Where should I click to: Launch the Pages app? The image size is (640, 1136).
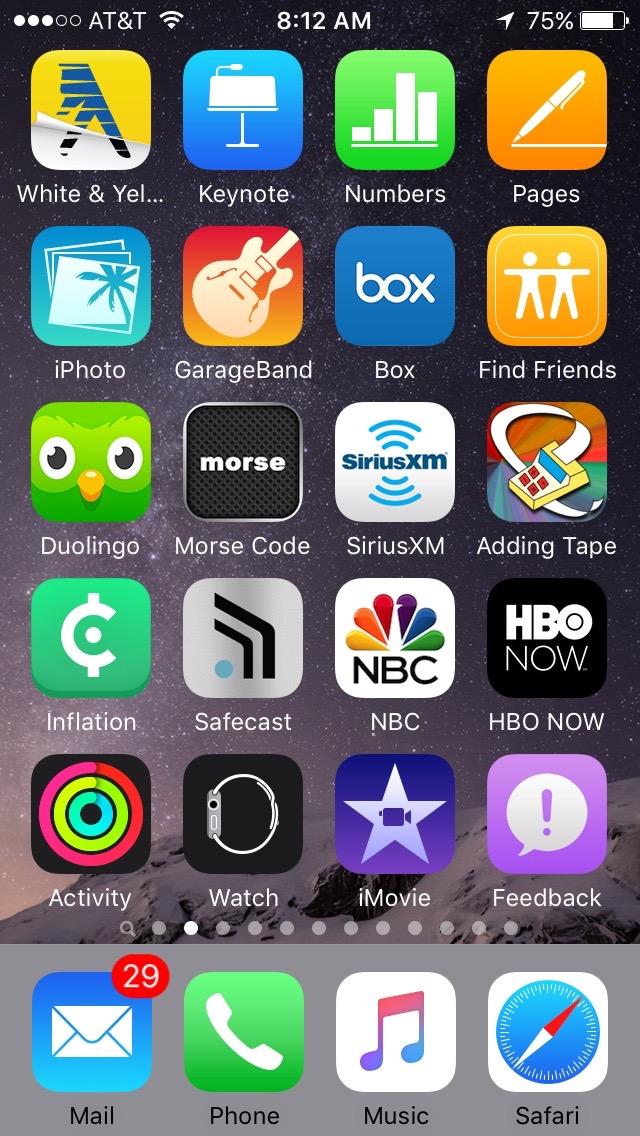pyautogui.click(x=547, y=110)
